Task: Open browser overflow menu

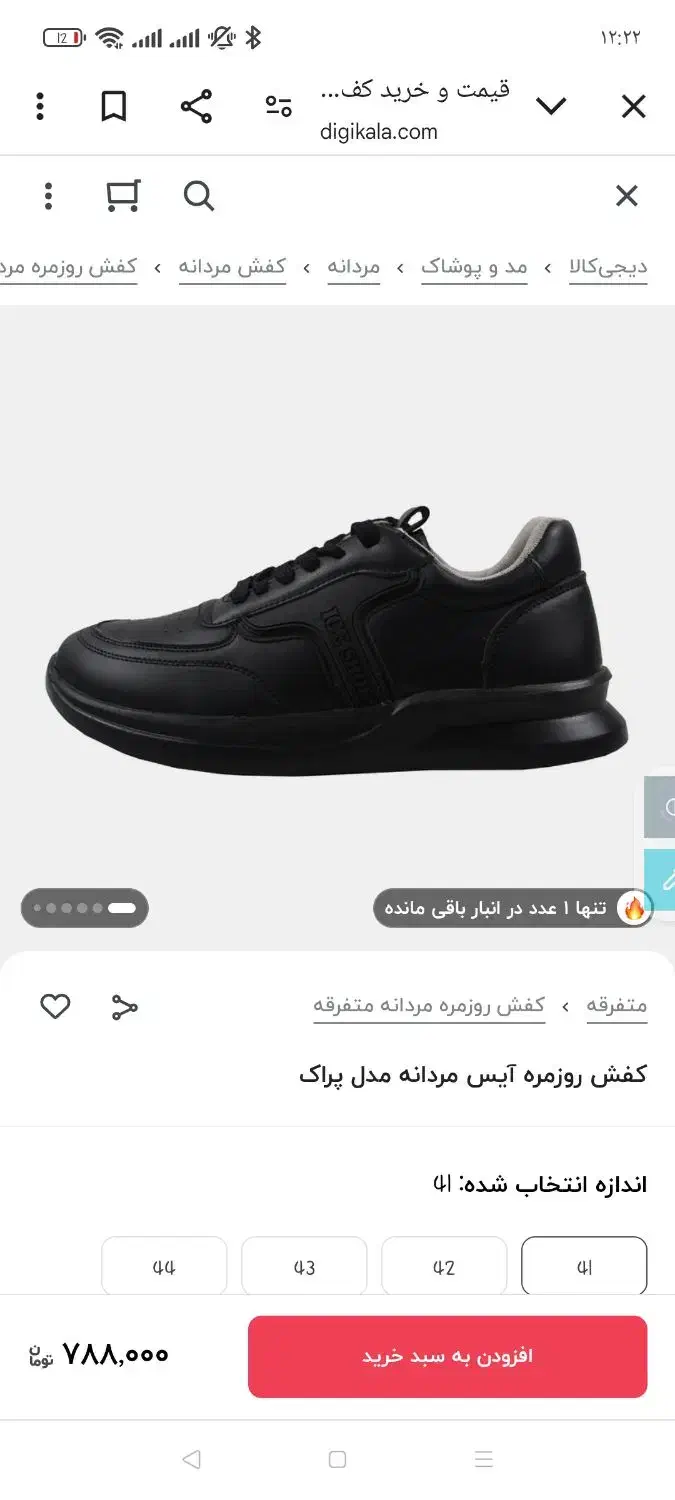Action: pos(40,107)
